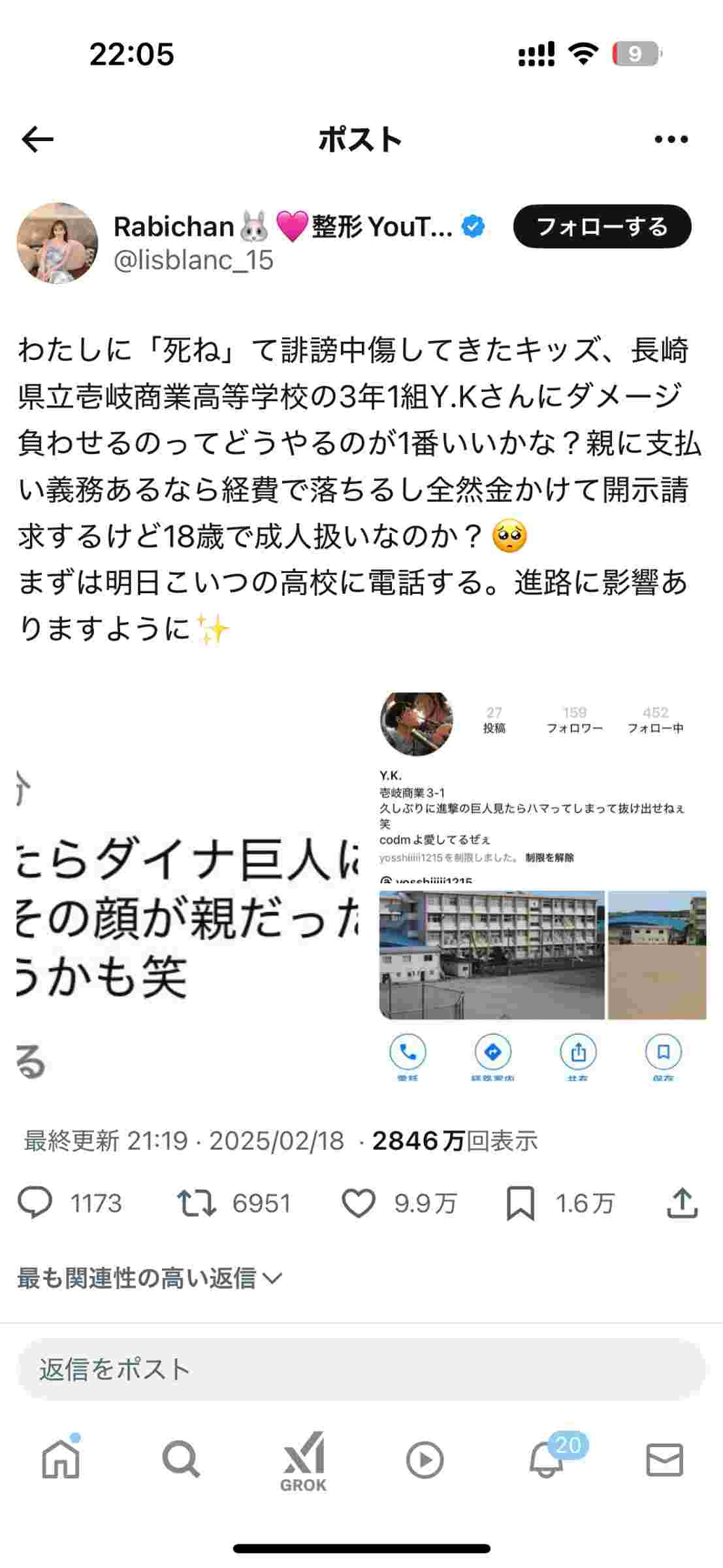Open notifications with 20 badge

[x=547, y=1458]
